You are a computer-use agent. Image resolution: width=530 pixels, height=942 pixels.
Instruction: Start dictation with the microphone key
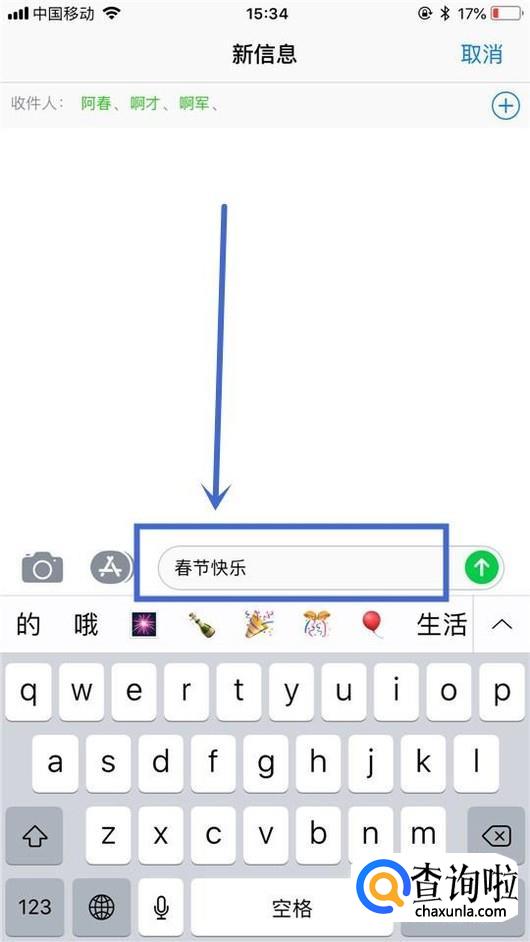click(160, 907)
